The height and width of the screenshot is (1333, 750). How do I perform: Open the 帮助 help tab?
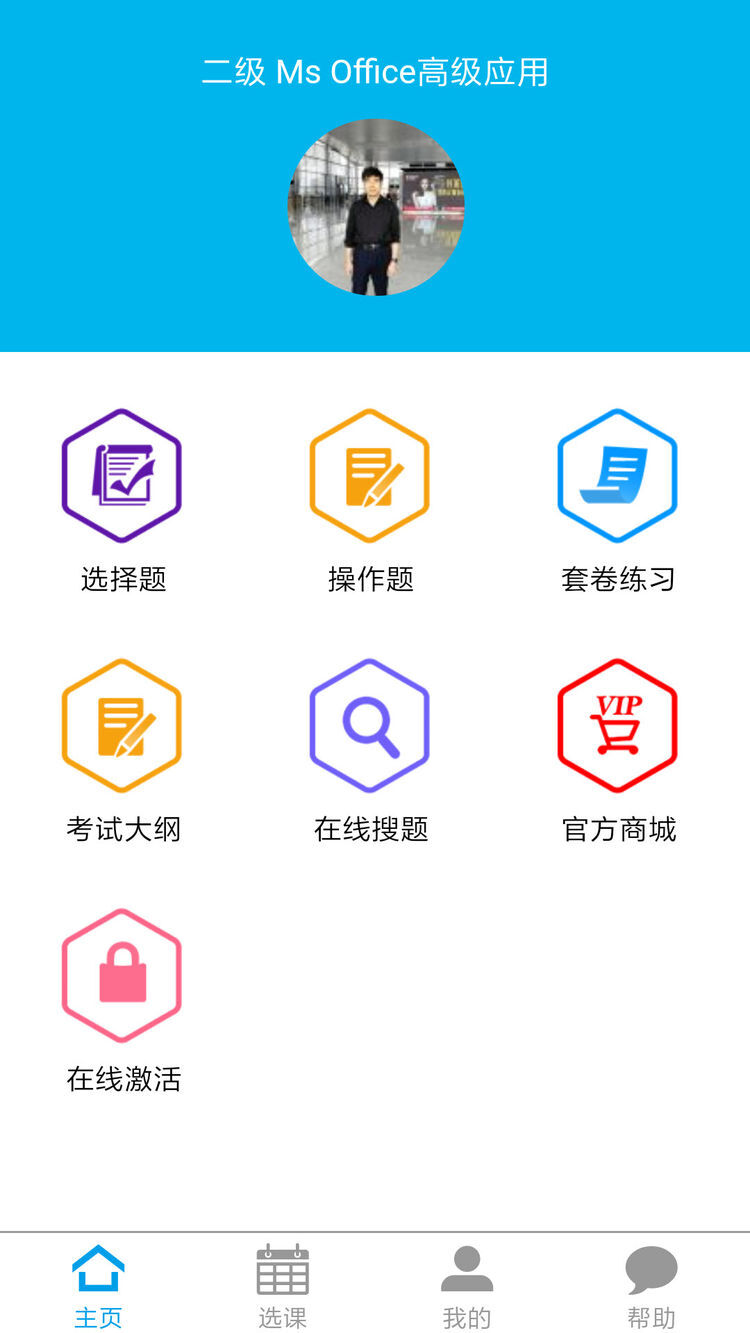651,1285
